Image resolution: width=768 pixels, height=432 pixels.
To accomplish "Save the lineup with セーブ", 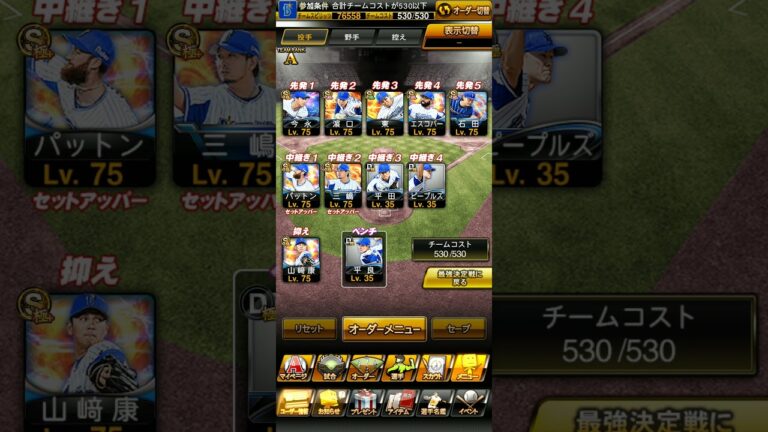I will click(458, 328).
